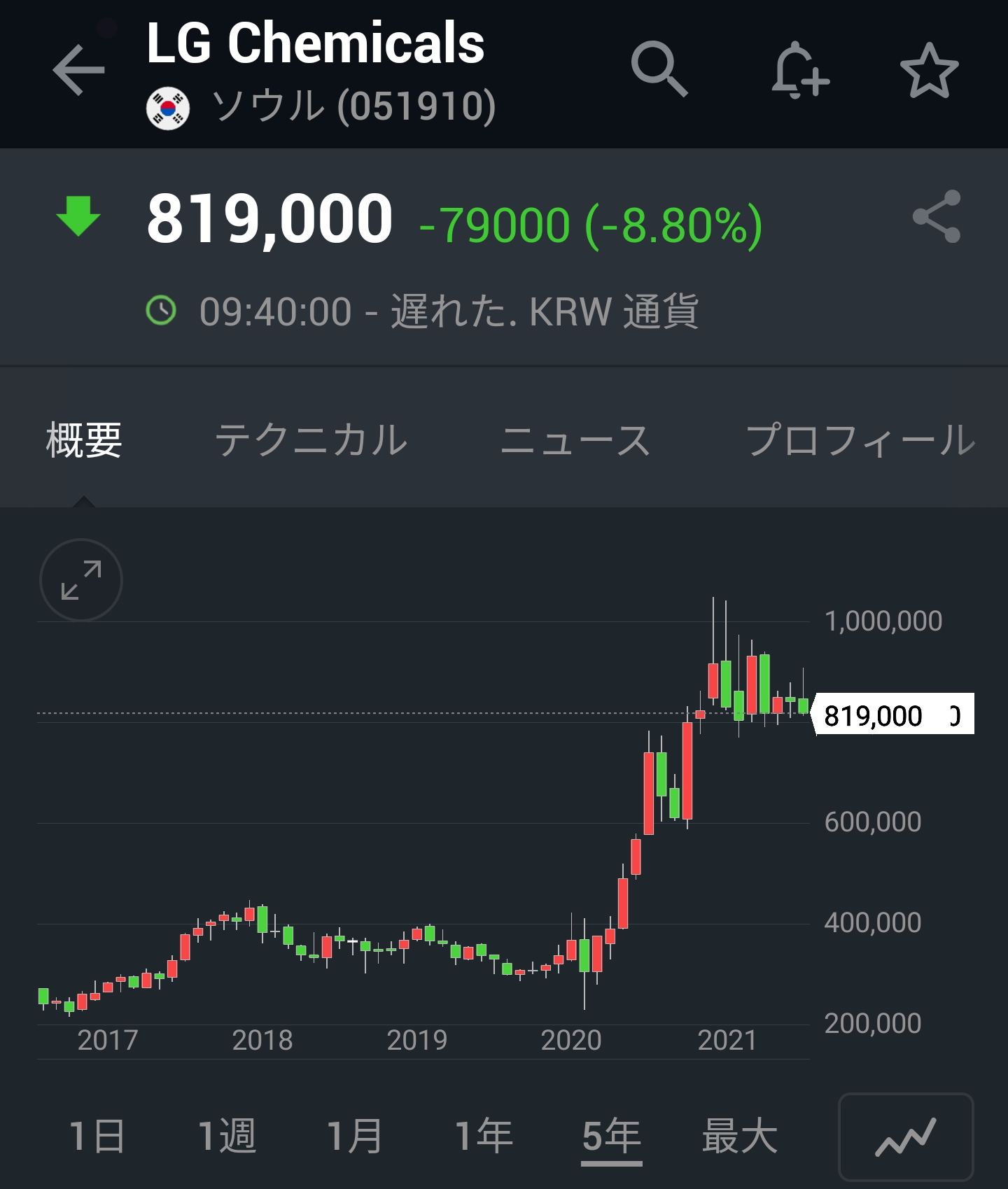
Task: Select the 5年 chart range
Action: pyautogui.click(x=612, y=1135)
